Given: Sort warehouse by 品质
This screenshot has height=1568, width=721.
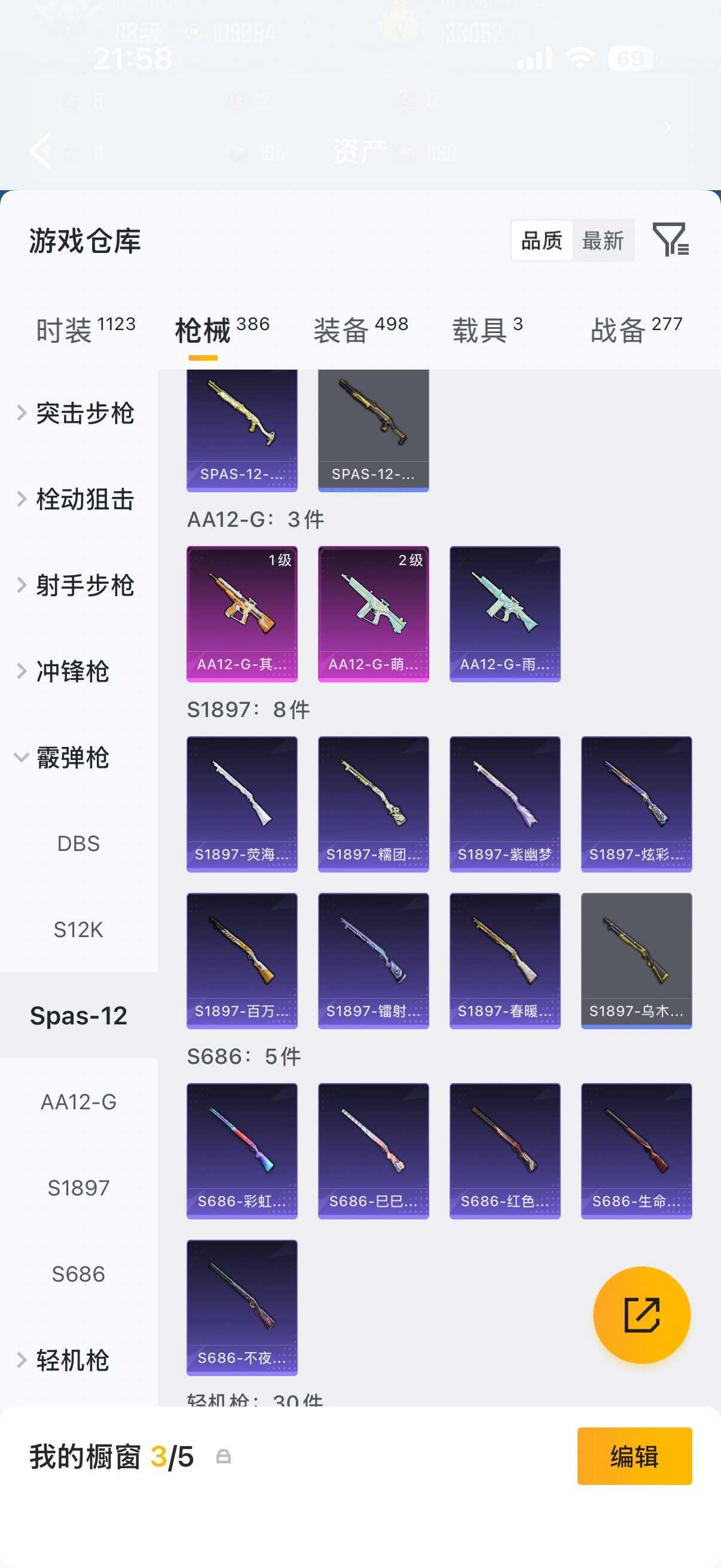Looking at the screenshot, I should click(542, 240).
